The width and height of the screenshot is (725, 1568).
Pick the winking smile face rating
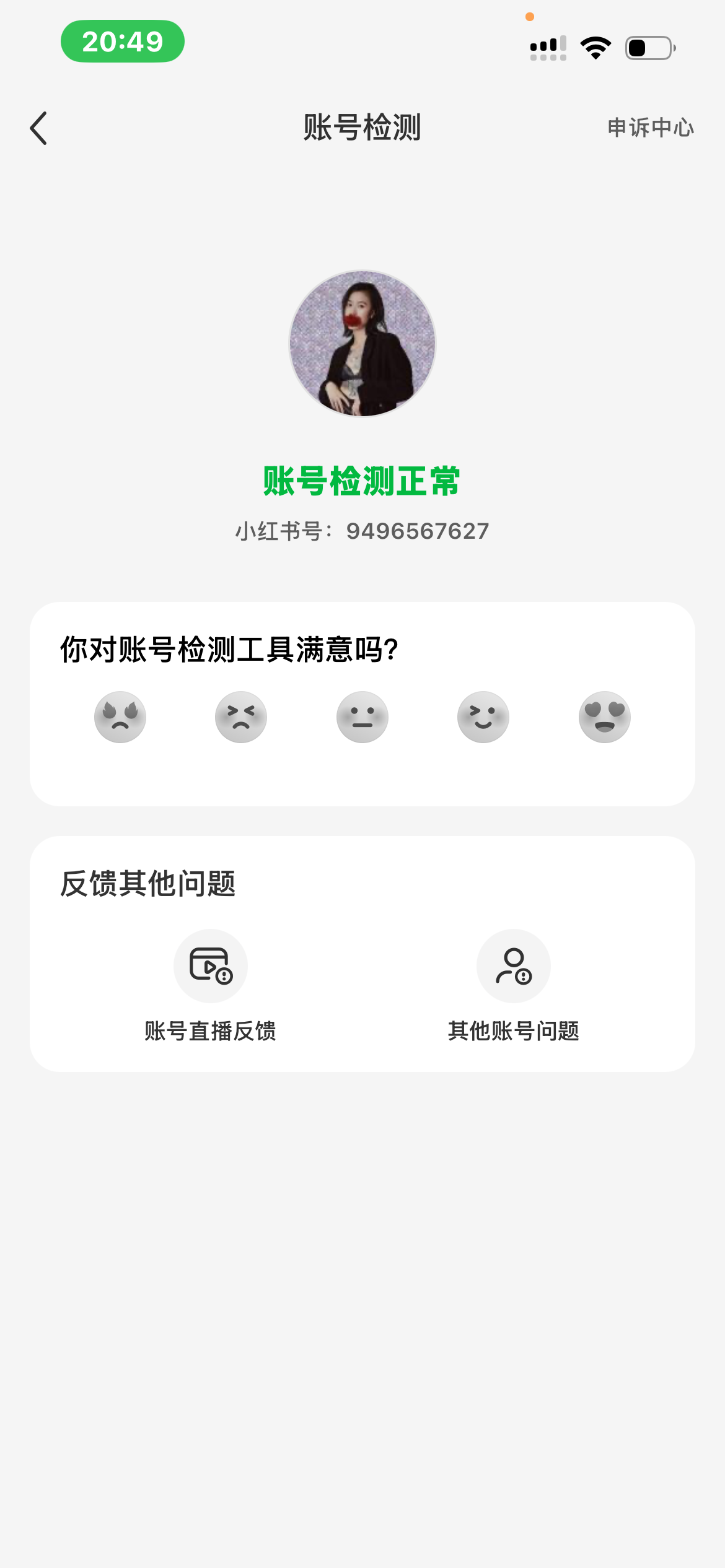[x=483, y=717]
